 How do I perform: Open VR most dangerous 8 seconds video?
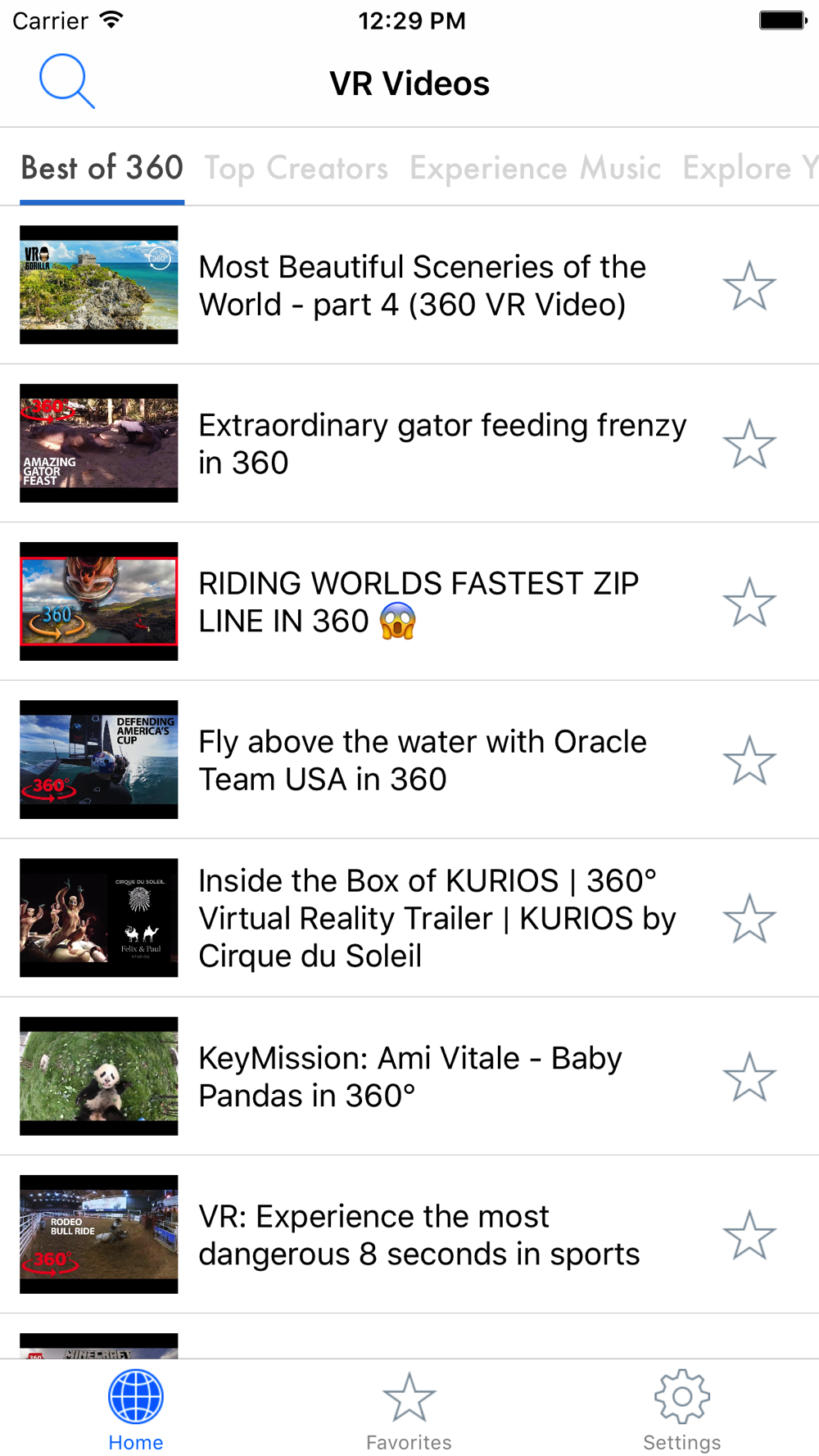pyautogui.click(x=418, y=1235)
